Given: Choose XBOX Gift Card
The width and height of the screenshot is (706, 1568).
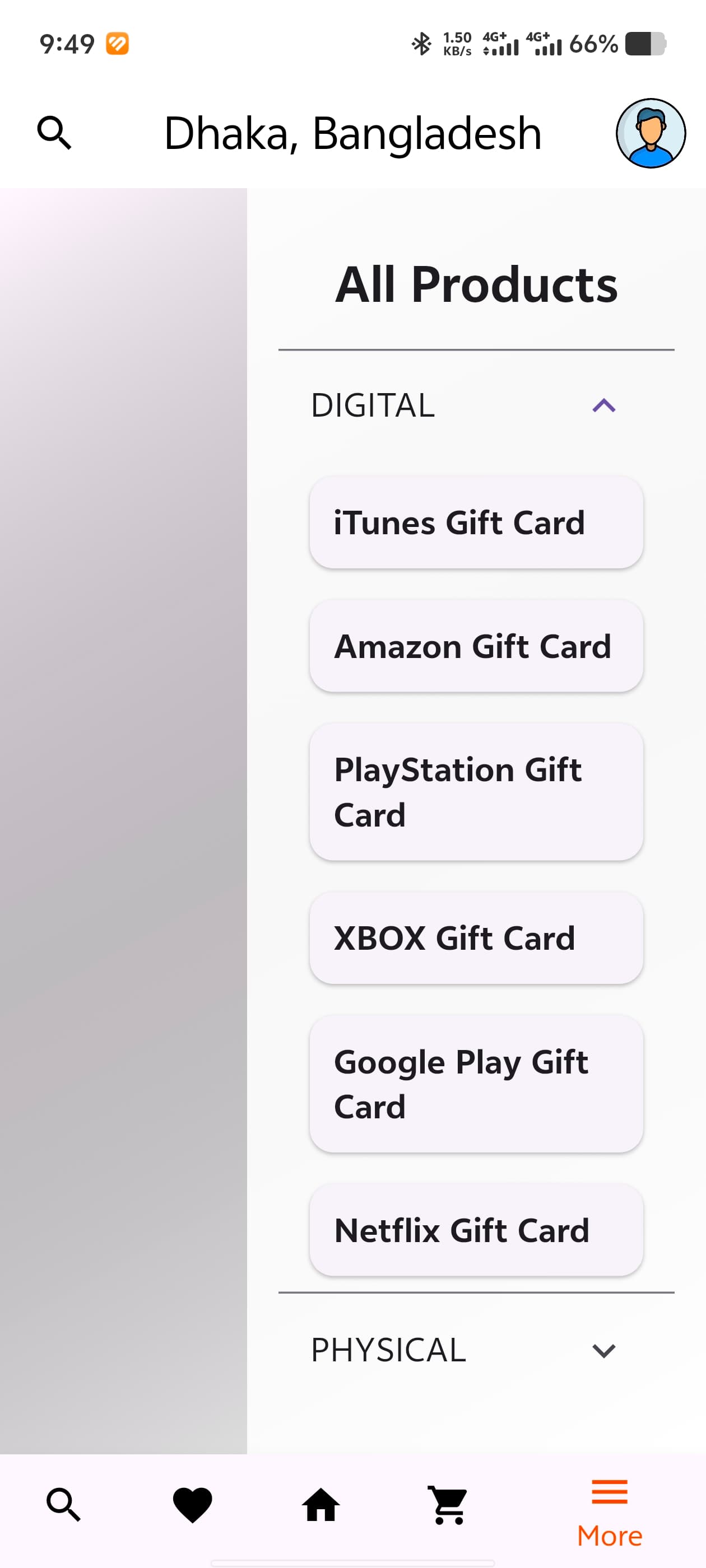Looking at the screenshot, I should click(x=476, y=938).
